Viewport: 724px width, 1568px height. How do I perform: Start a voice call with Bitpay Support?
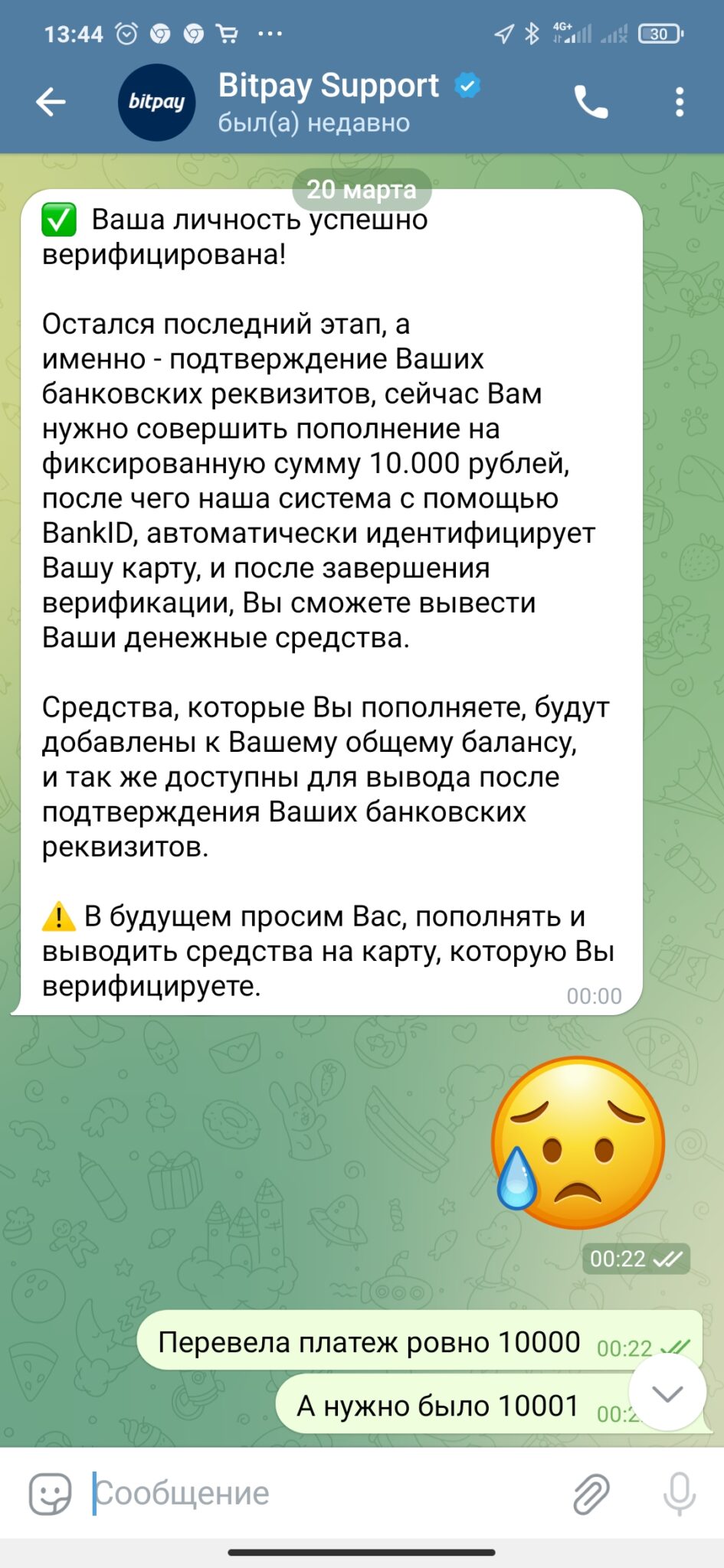point(591,102)
